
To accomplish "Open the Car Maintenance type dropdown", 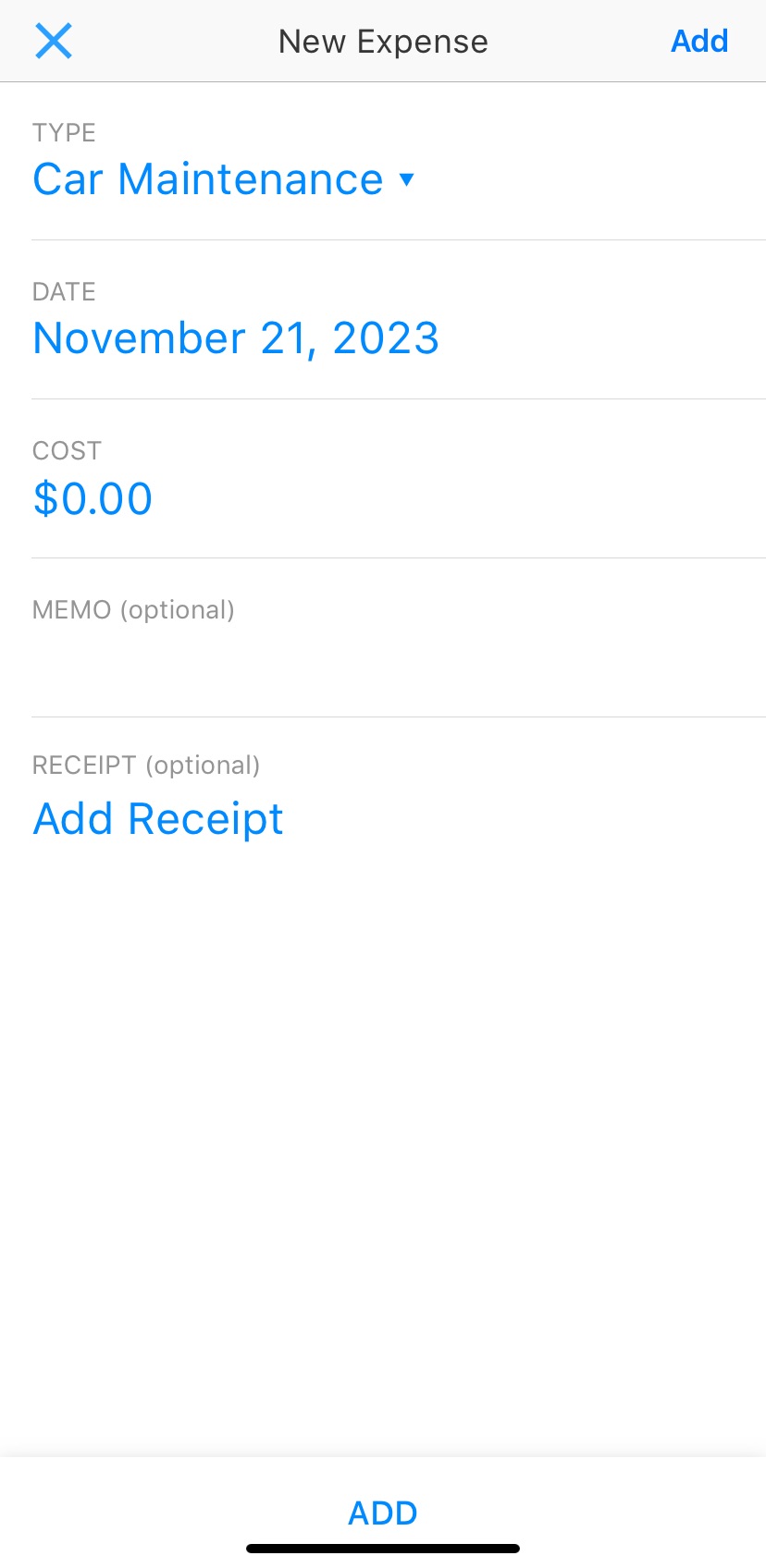I will pos(223,179).
